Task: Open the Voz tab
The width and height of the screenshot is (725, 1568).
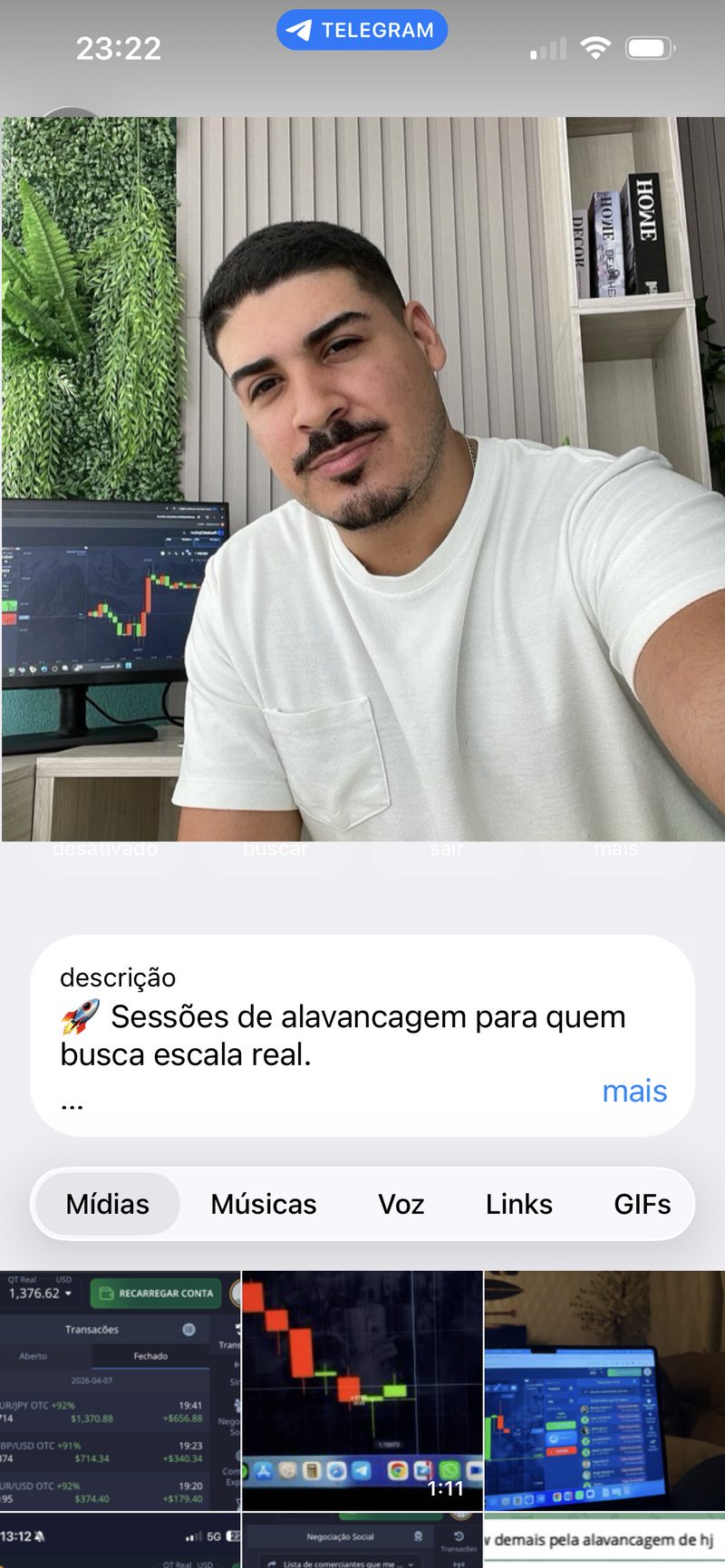Action: 401,1204
